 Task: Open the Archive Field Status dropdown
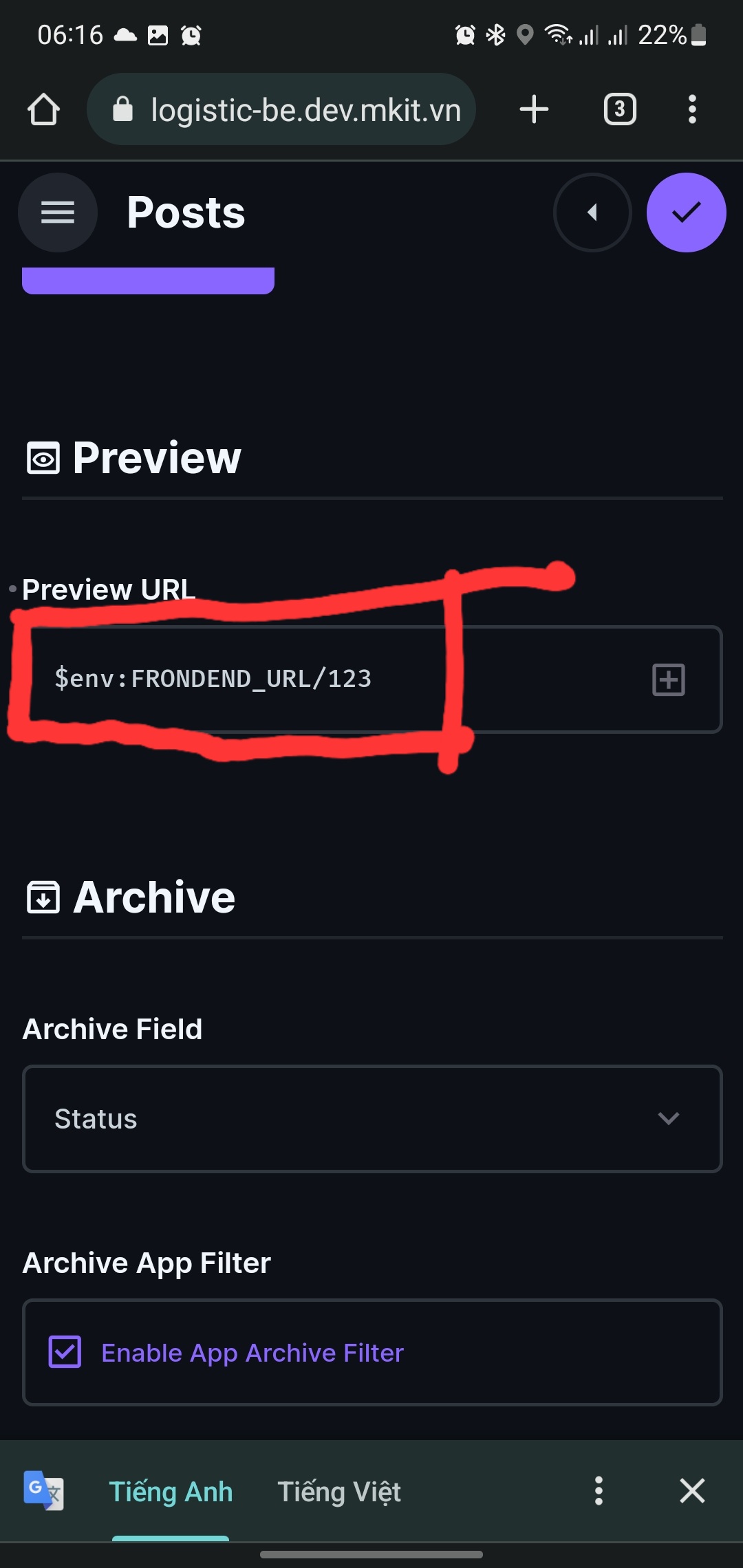pyautogui.click(x=371, y=1119)
